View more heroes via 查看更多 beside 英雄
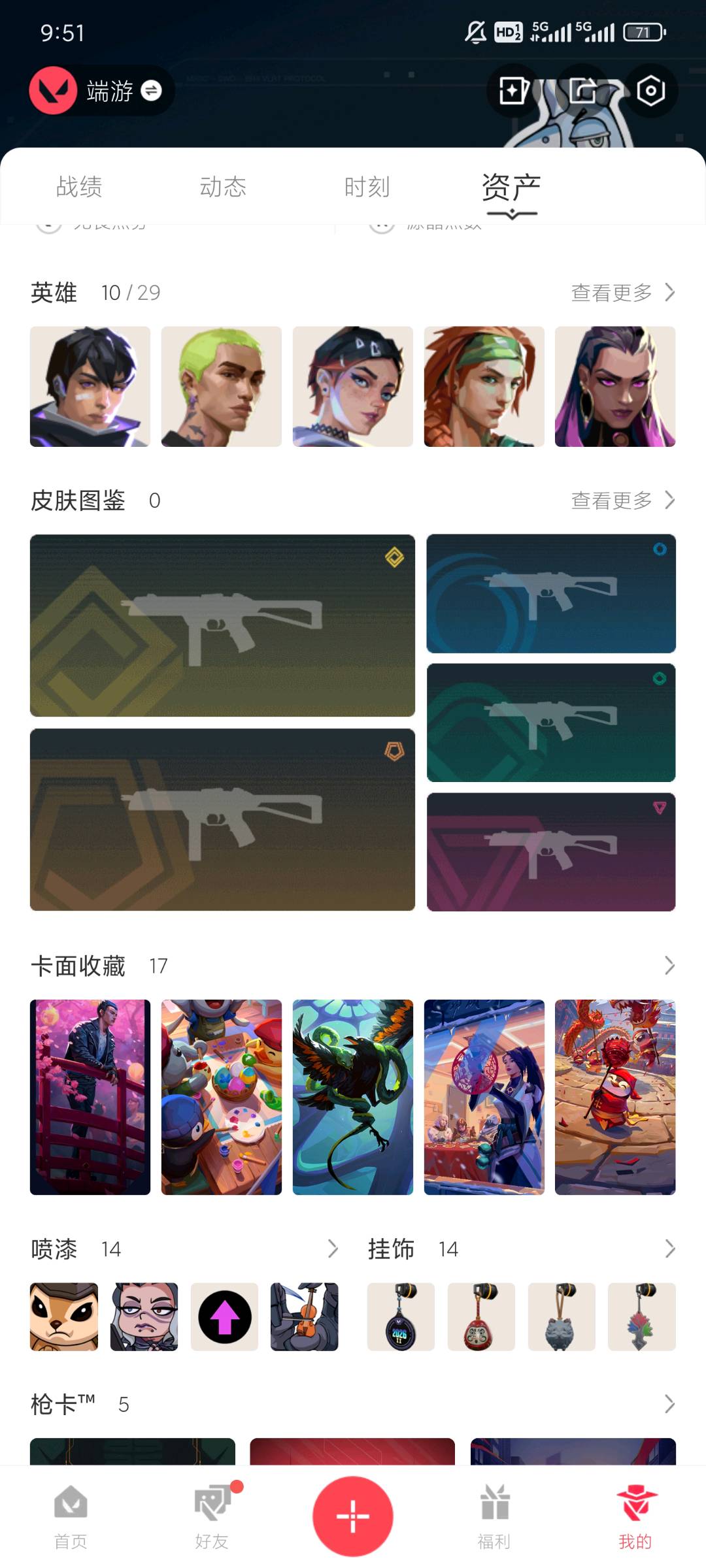 point(622,293)
